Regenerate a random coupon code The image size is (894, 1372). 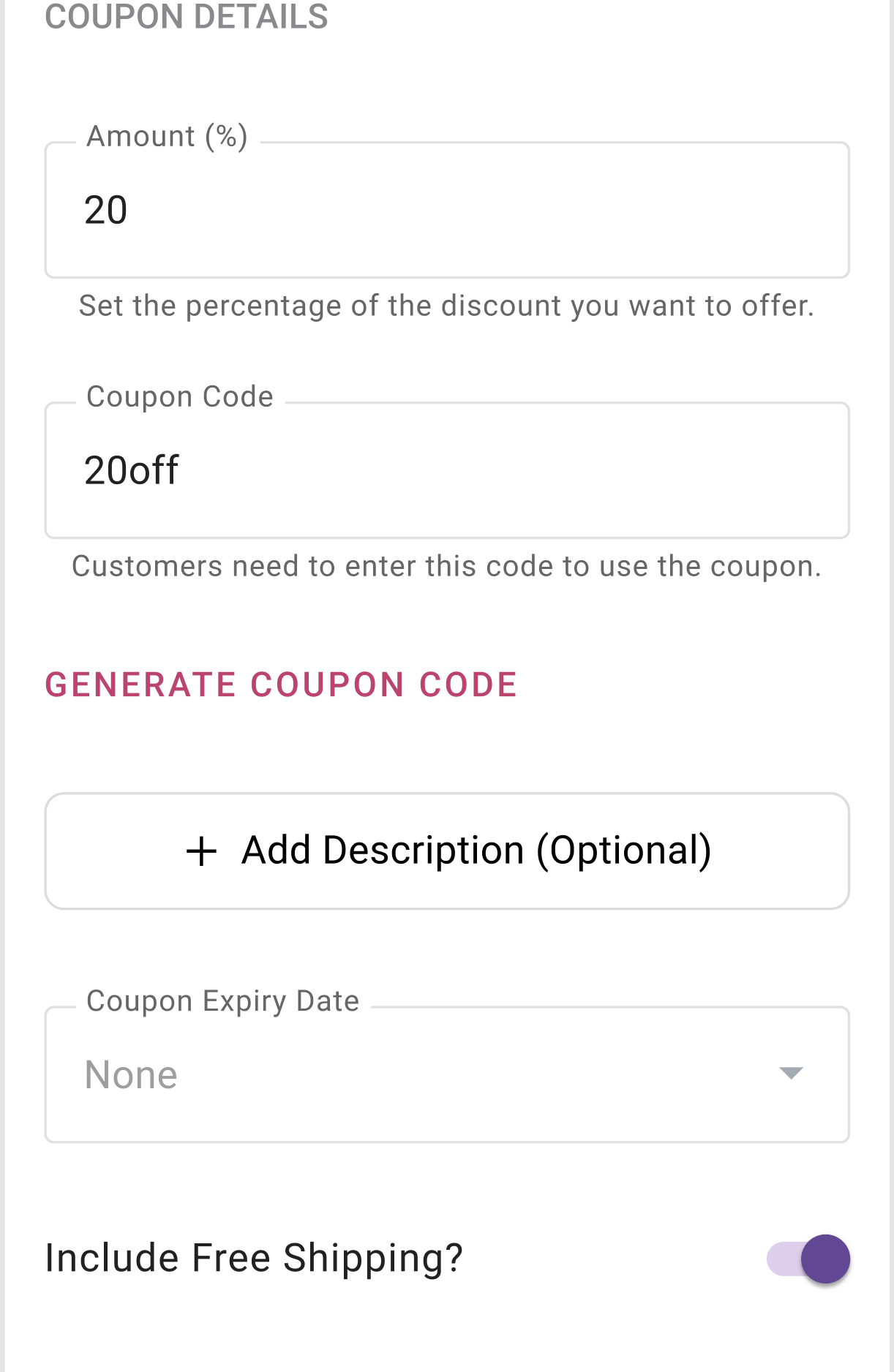point(281,685)
